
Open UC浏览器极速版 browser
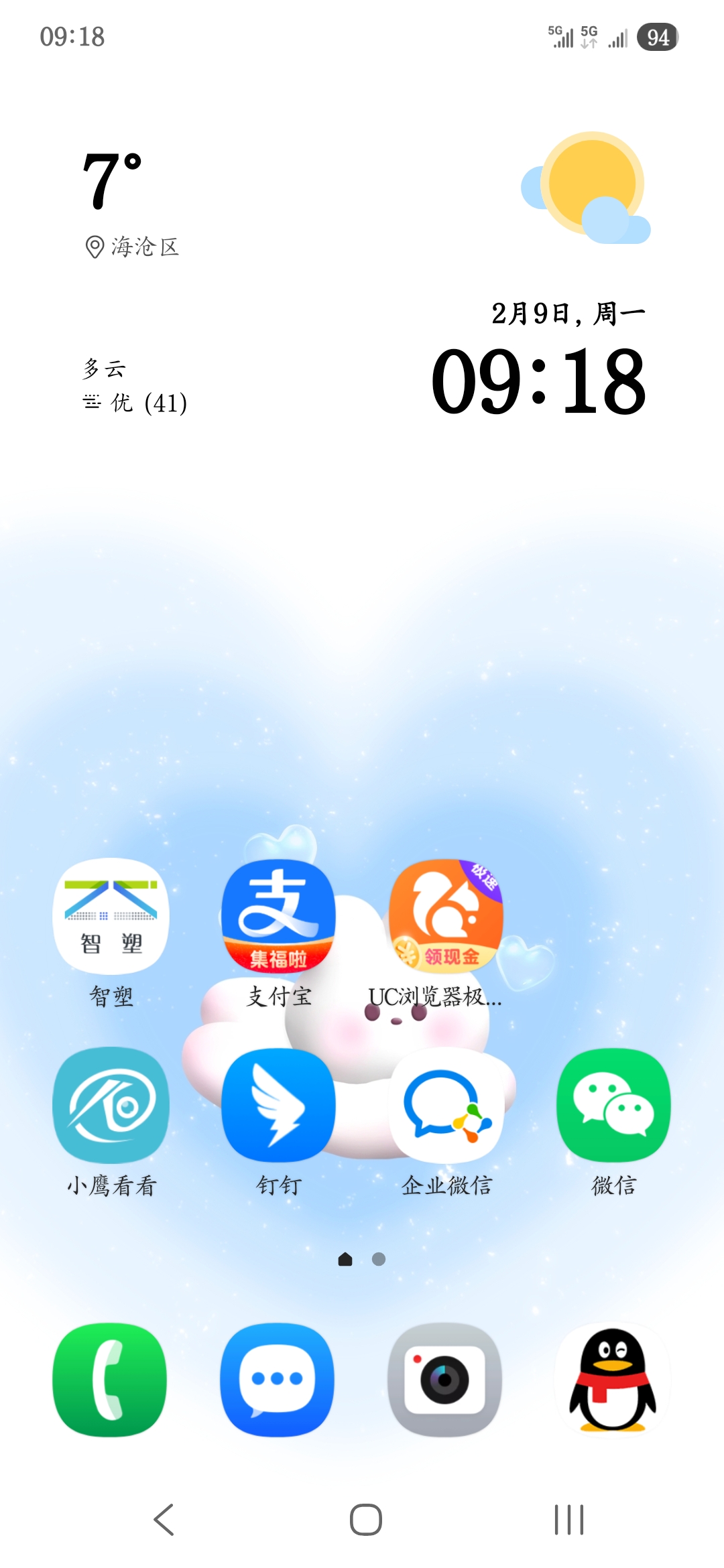tap(446, 916)
